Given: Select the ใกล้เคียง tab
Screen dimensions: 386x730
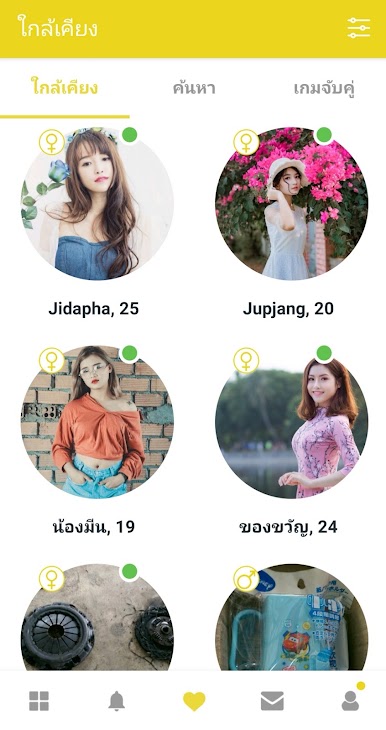Looking at the screenshot, I should [64, 88].
